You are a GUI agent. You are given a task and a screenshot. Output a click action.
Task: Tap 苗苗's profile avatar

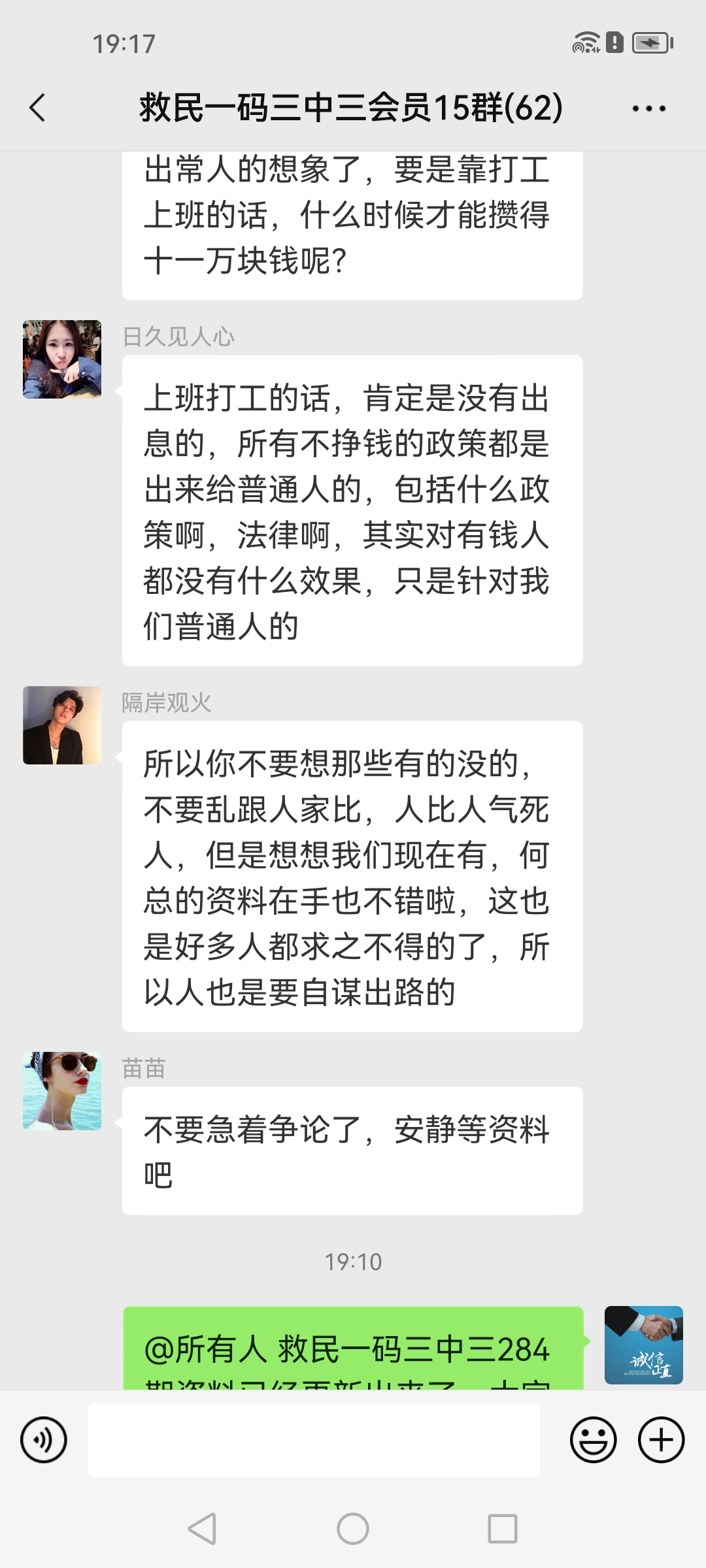pyautogui.click(x=62, y=1091)
